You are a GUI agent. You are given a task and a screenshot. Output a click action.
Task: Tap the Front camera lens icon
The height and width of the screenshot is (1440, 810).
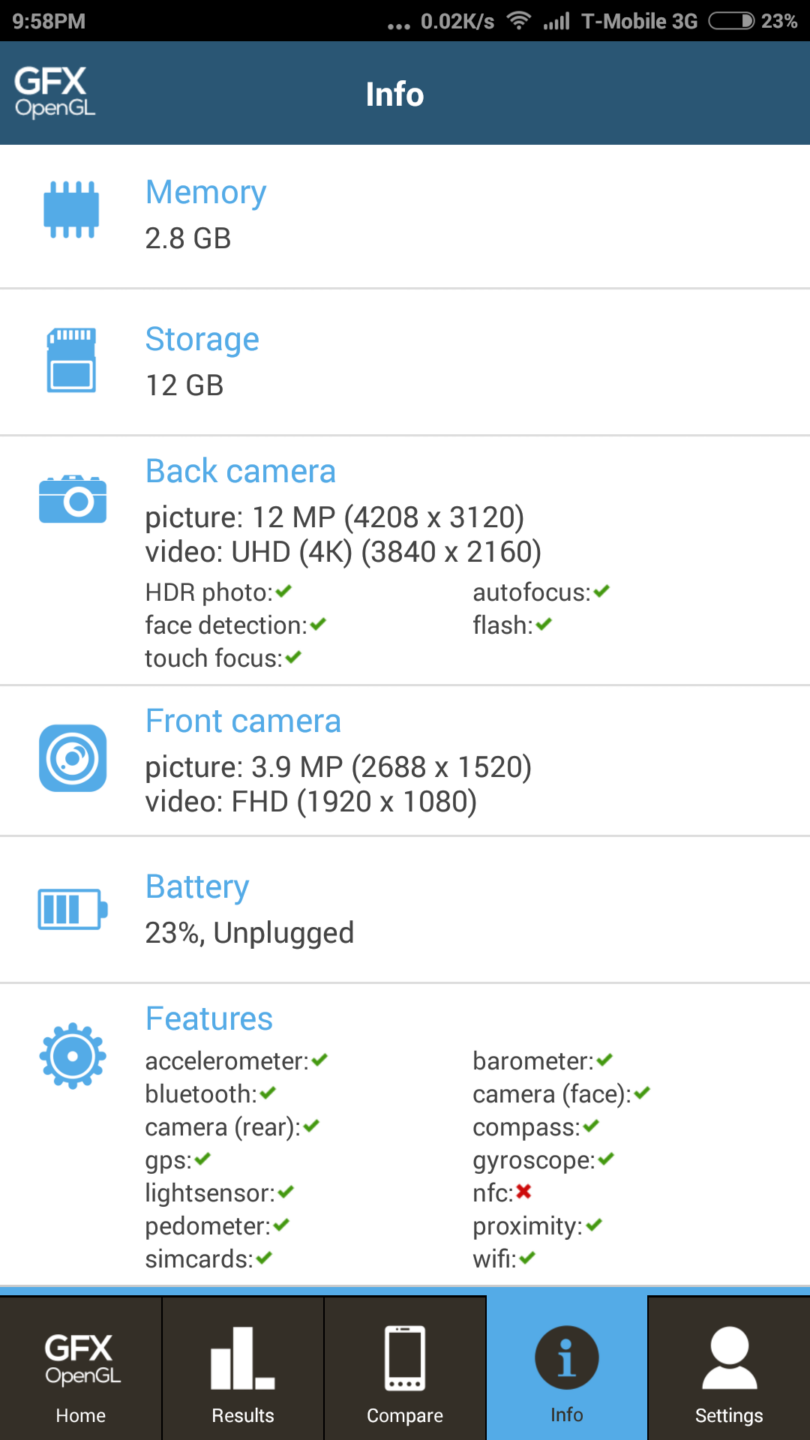[72, 758]
